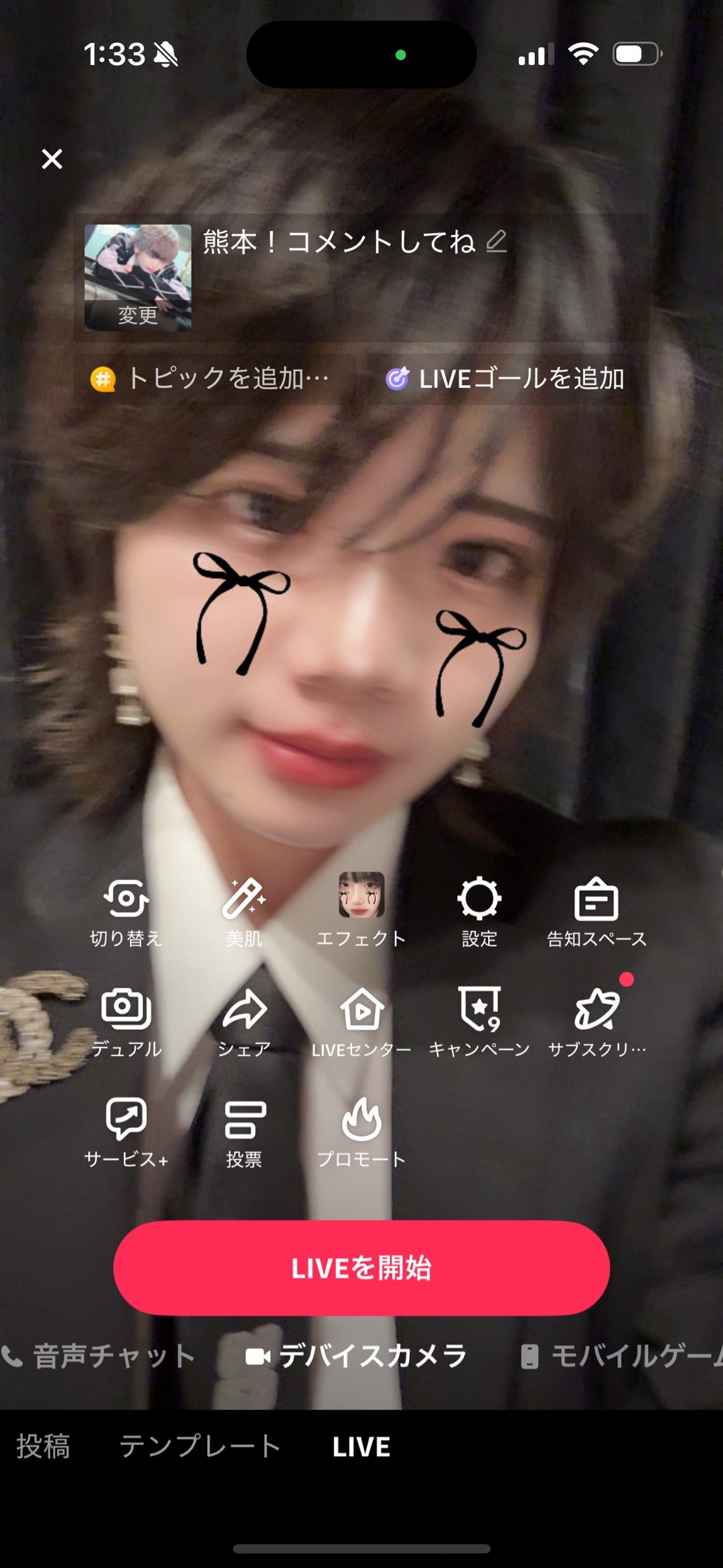Start streaming with LIVEを開始

[x=361, y=1268]
